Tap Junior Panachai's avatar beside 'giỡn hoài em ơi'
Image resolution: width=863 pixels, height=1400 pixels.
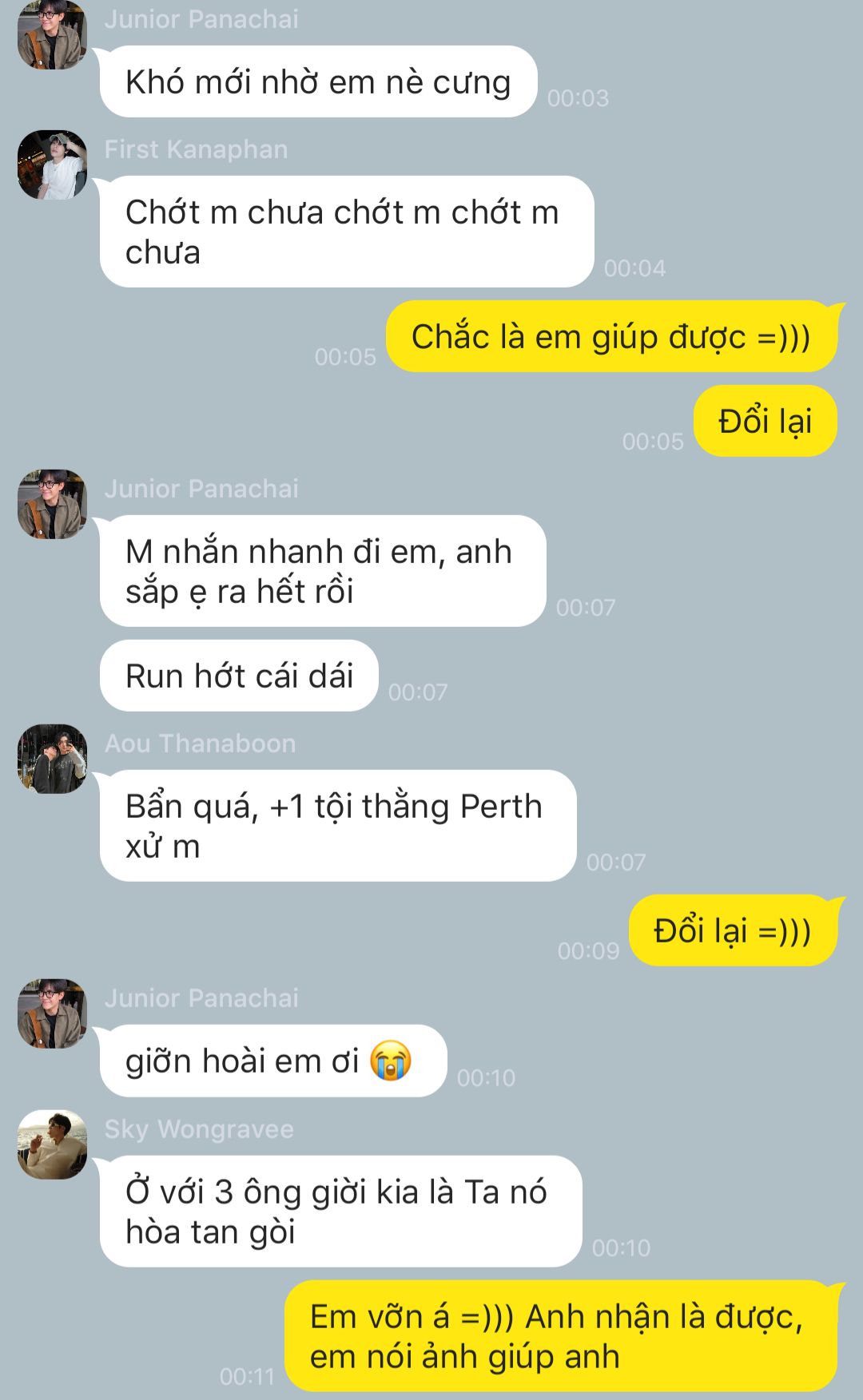52,1013
